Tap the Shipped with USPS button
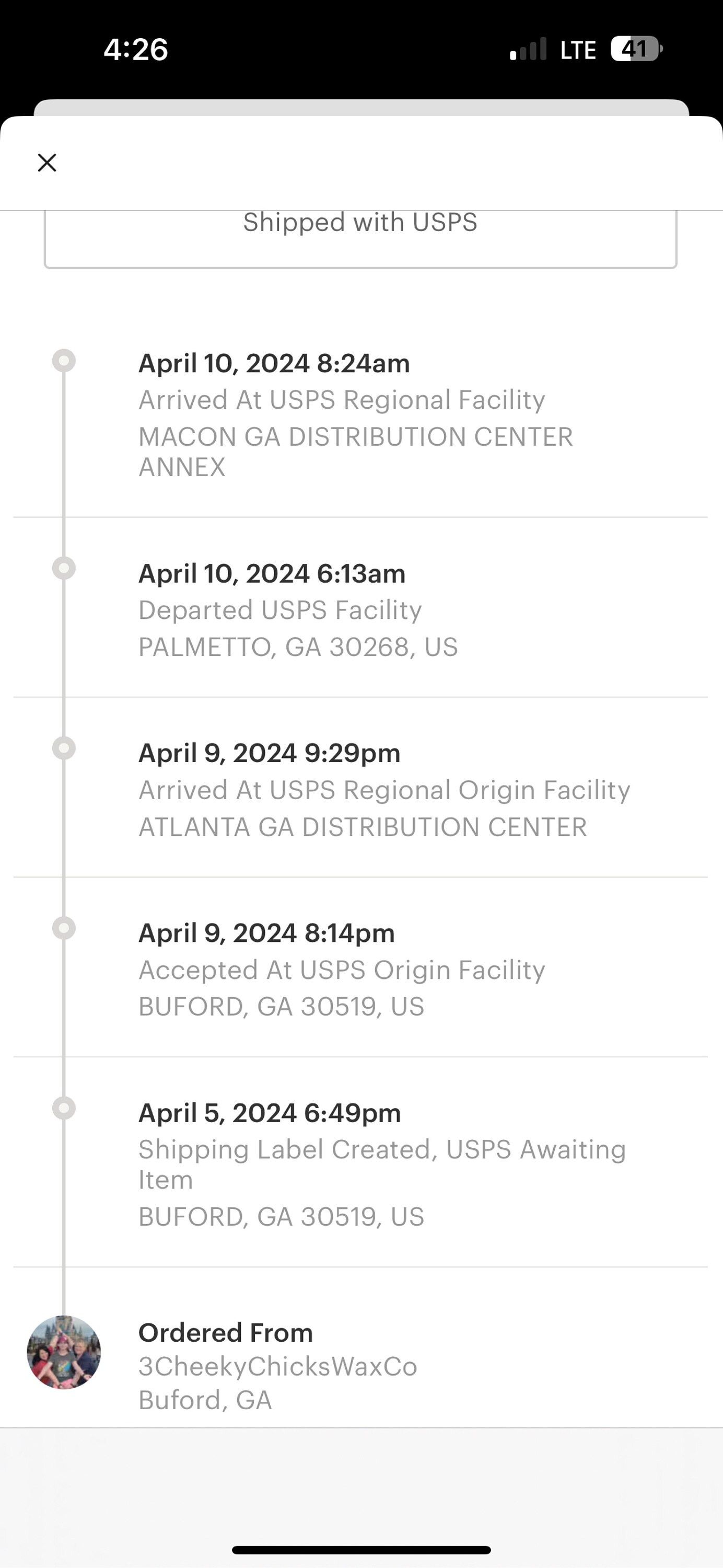Viewport: 723px width, 1568px height. 360,239
